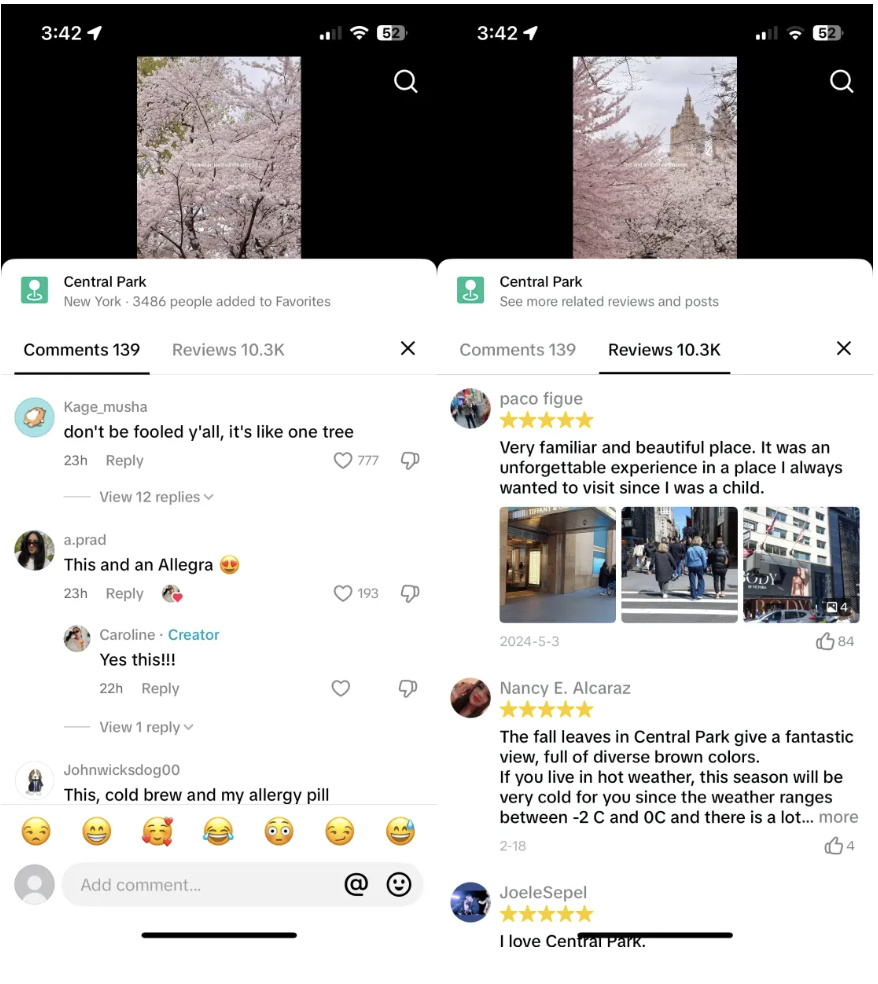Focus the Add comment field
Viewport: 878px width, 984px height.
200,885
